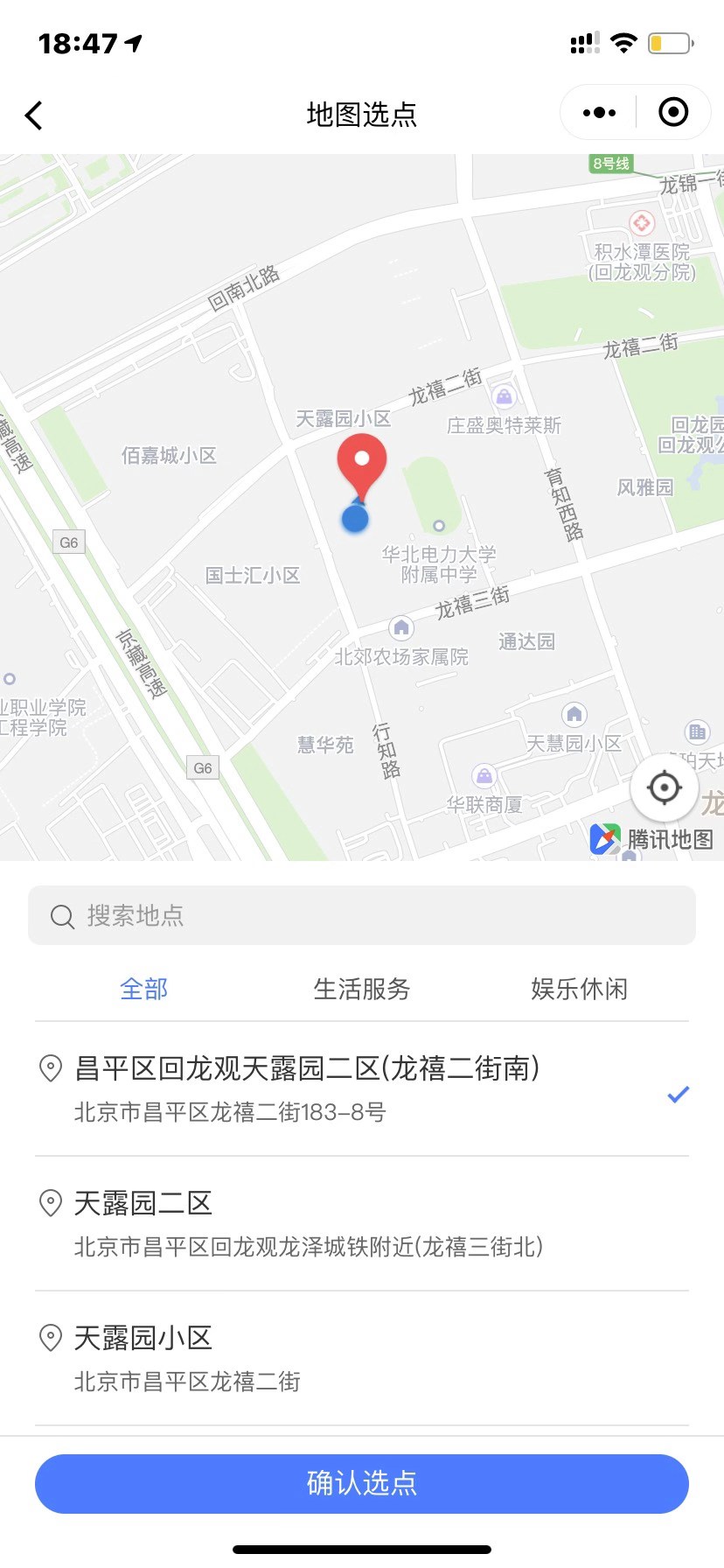The width and height of the screenshot is (724, 1568).
Task: Tap the circle capsule button to close mini-program
Action: point(673,112)
